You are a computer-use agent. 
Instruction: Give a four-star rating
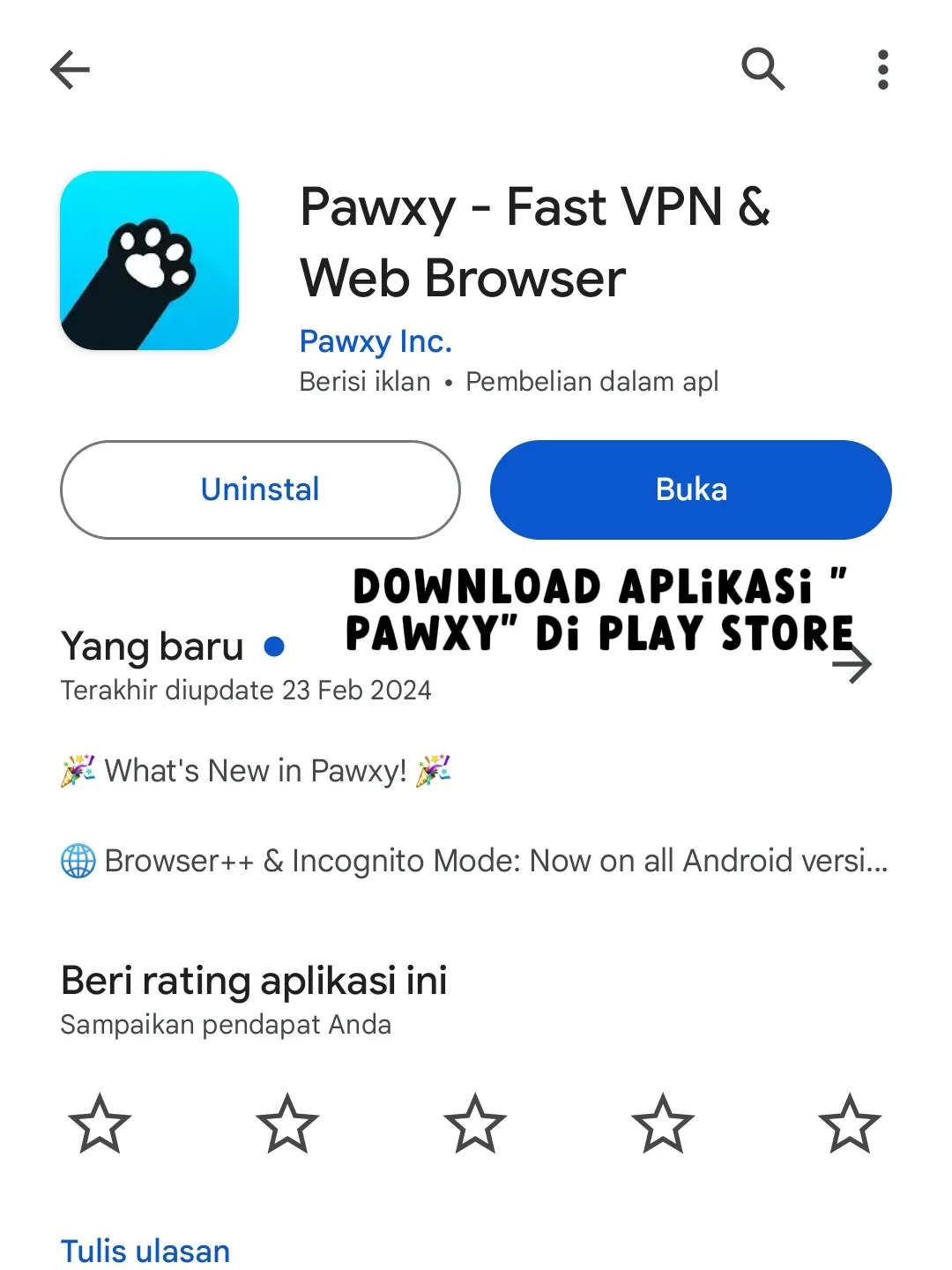(x=663, y=1124)
